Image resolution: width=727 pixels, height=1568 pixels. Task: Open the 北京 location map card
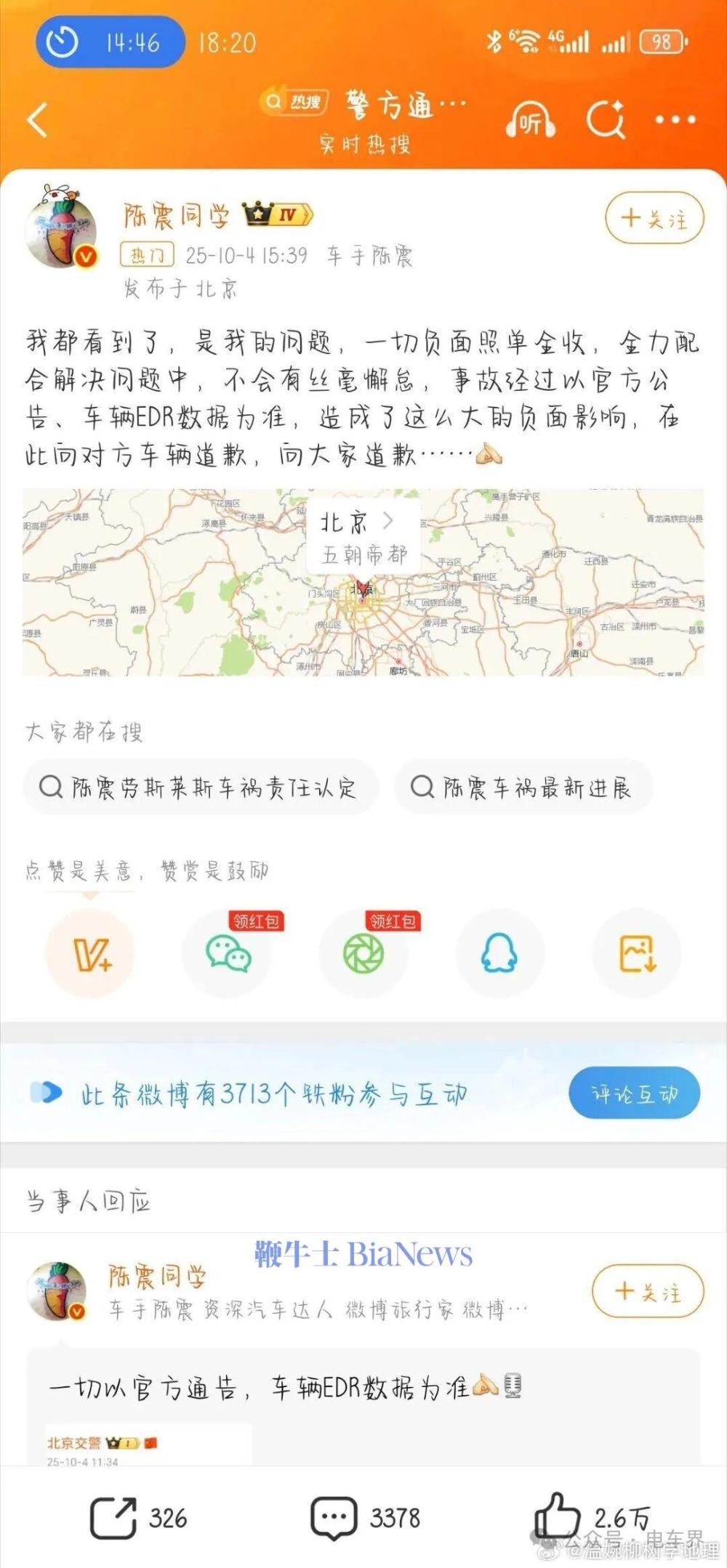point(363,581)
